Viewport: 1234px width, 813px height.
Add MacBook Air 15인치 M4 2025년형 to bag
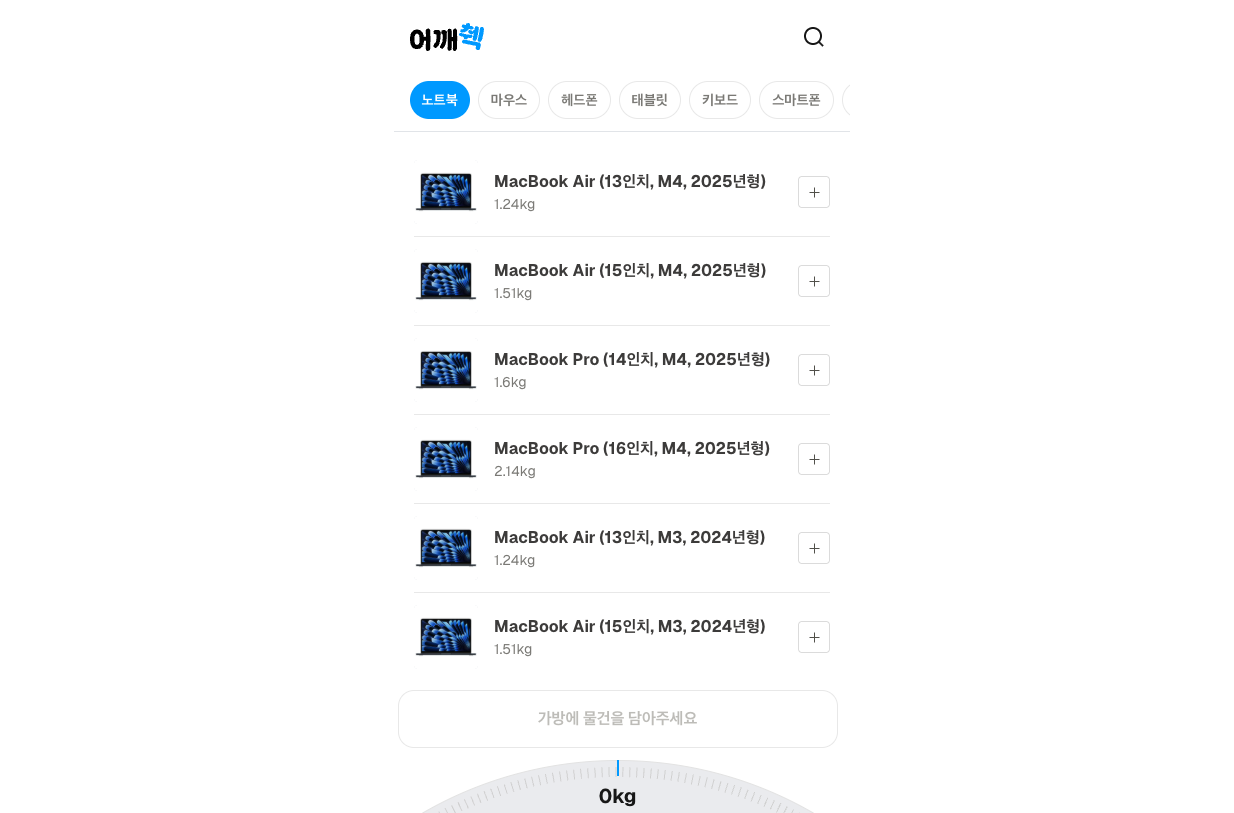814,281
